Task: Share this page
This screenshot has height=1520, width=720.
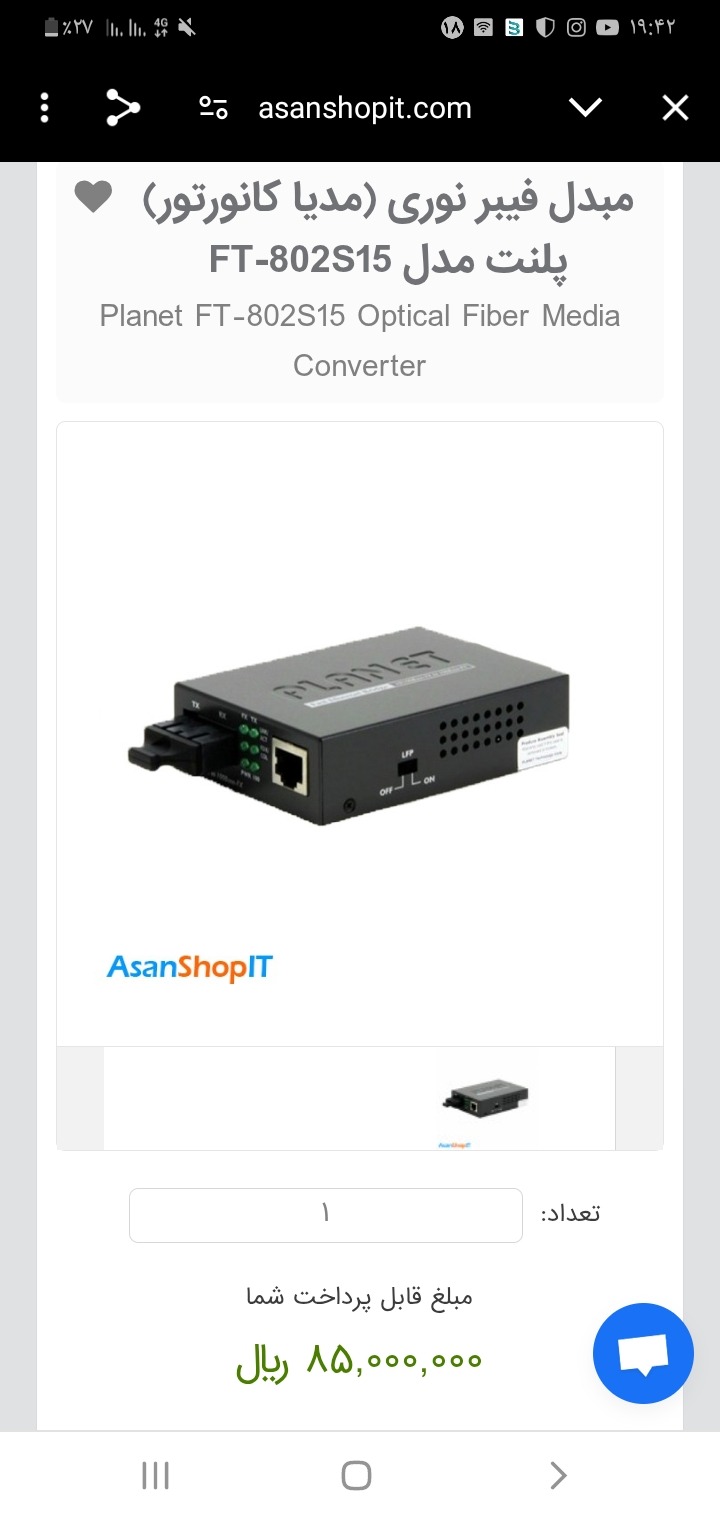Action: tap(123, 108)
